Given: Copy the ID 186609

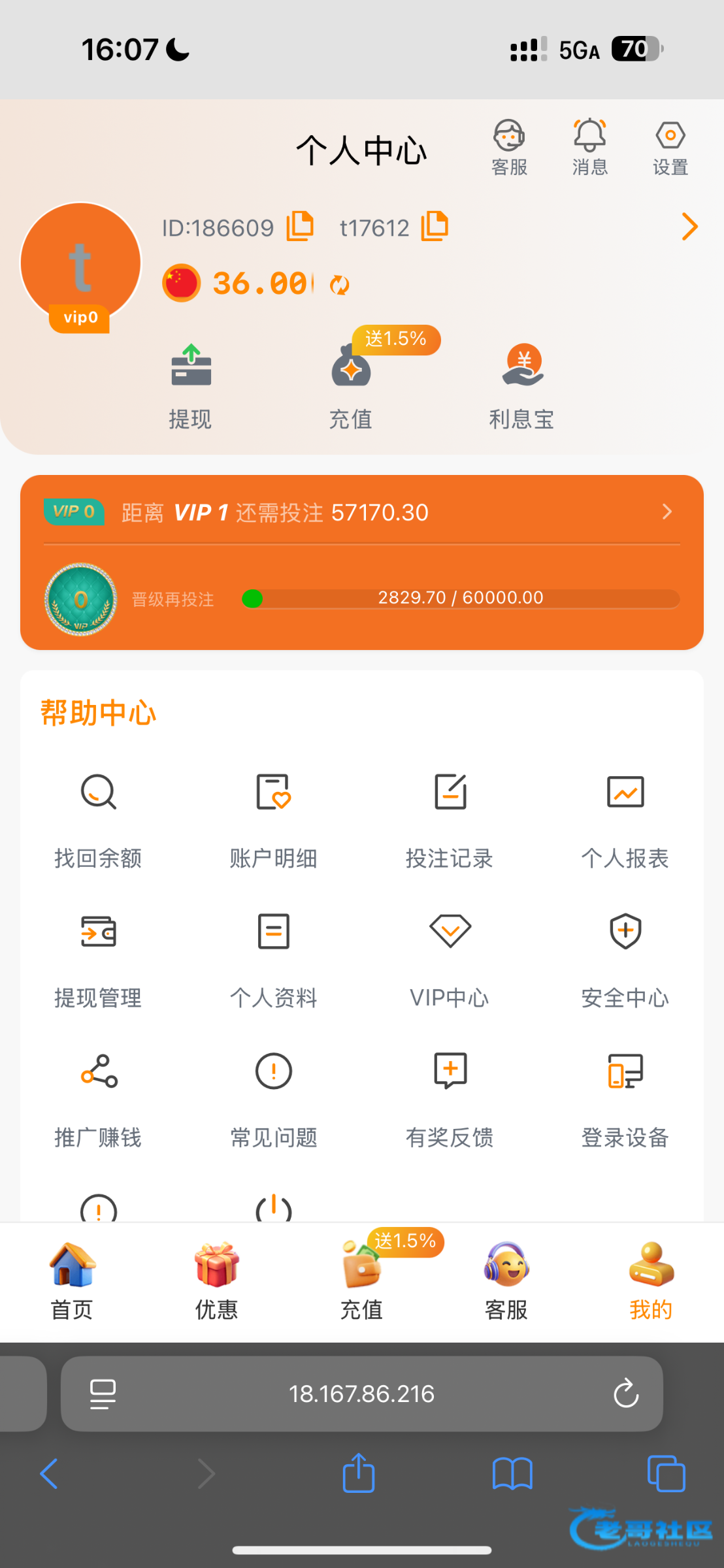Looking at the screenshot, I should tap(301, 227).
